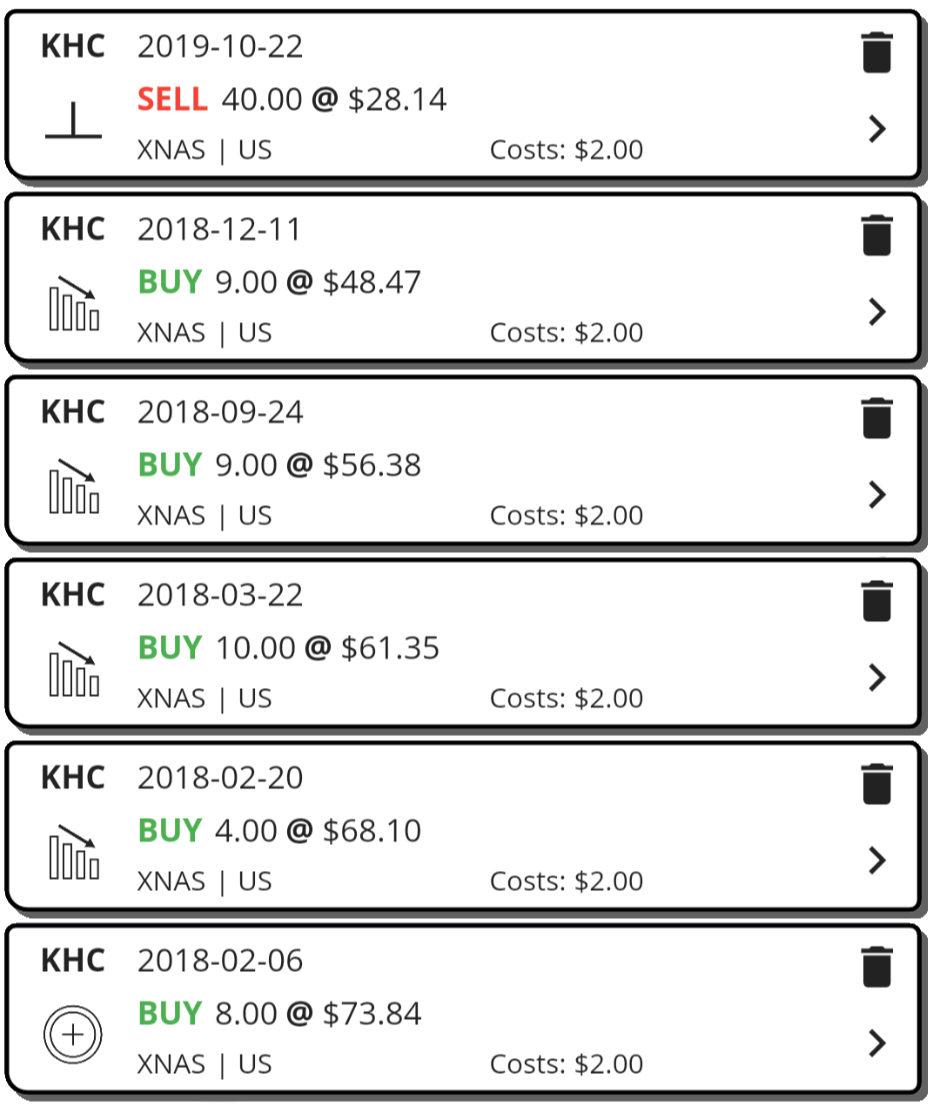The height and width of the screenshot is (1112, 932).
Task: Open details chevron for 2018-12-11 purchase
Action: tap(877, 312)
